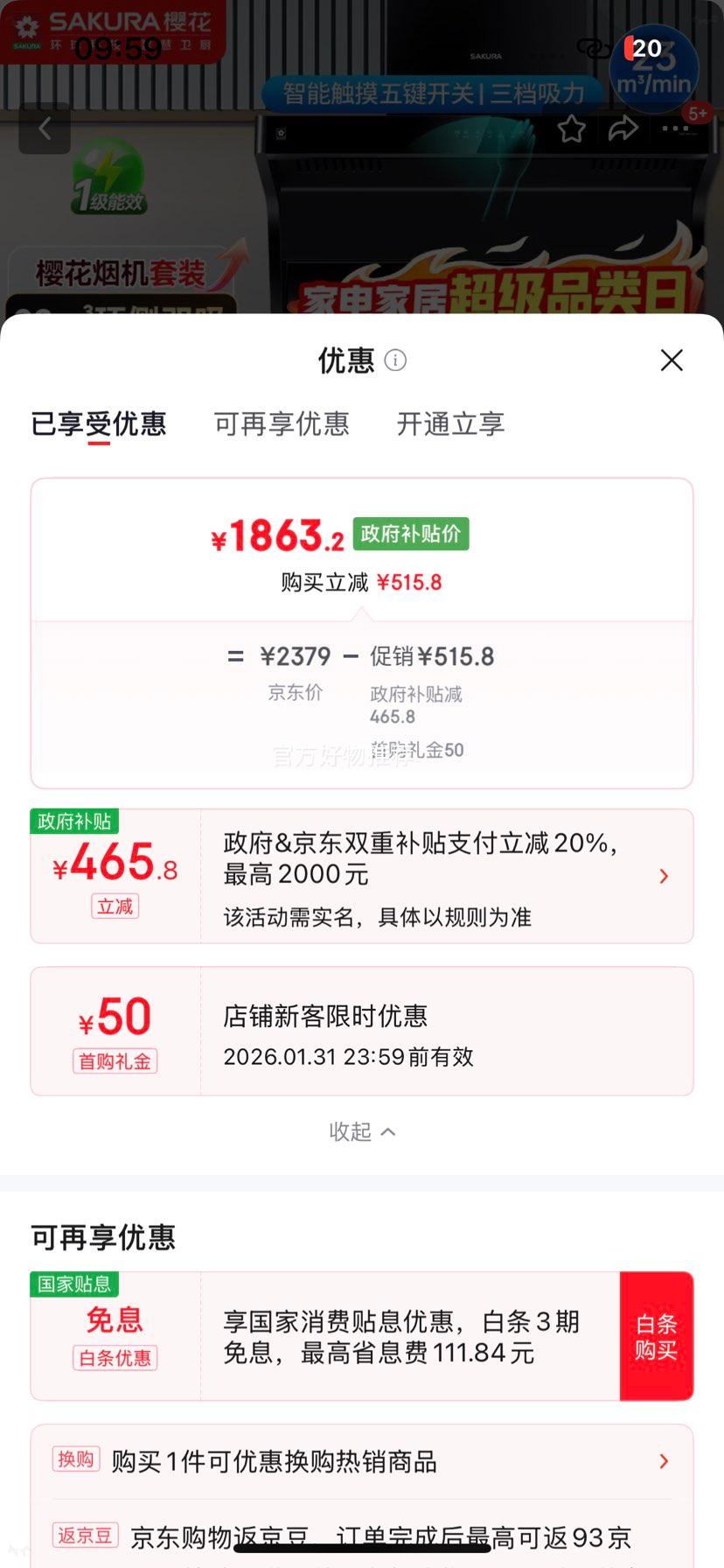724x1568 pixels.
Task: Share the product via the share icon
Action: pos(623,128)
